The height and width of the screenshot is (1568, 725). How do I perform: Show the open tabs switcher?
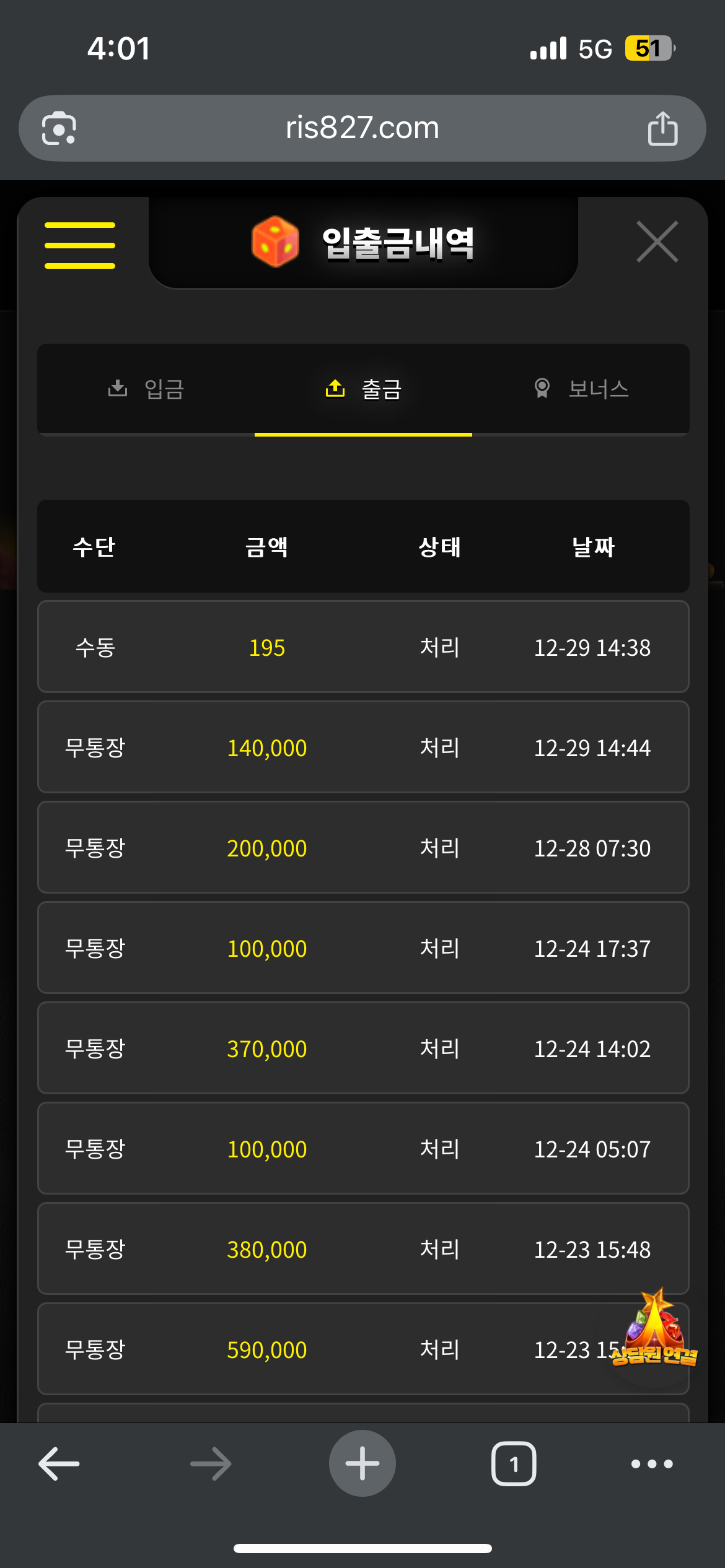(513, 1464)
